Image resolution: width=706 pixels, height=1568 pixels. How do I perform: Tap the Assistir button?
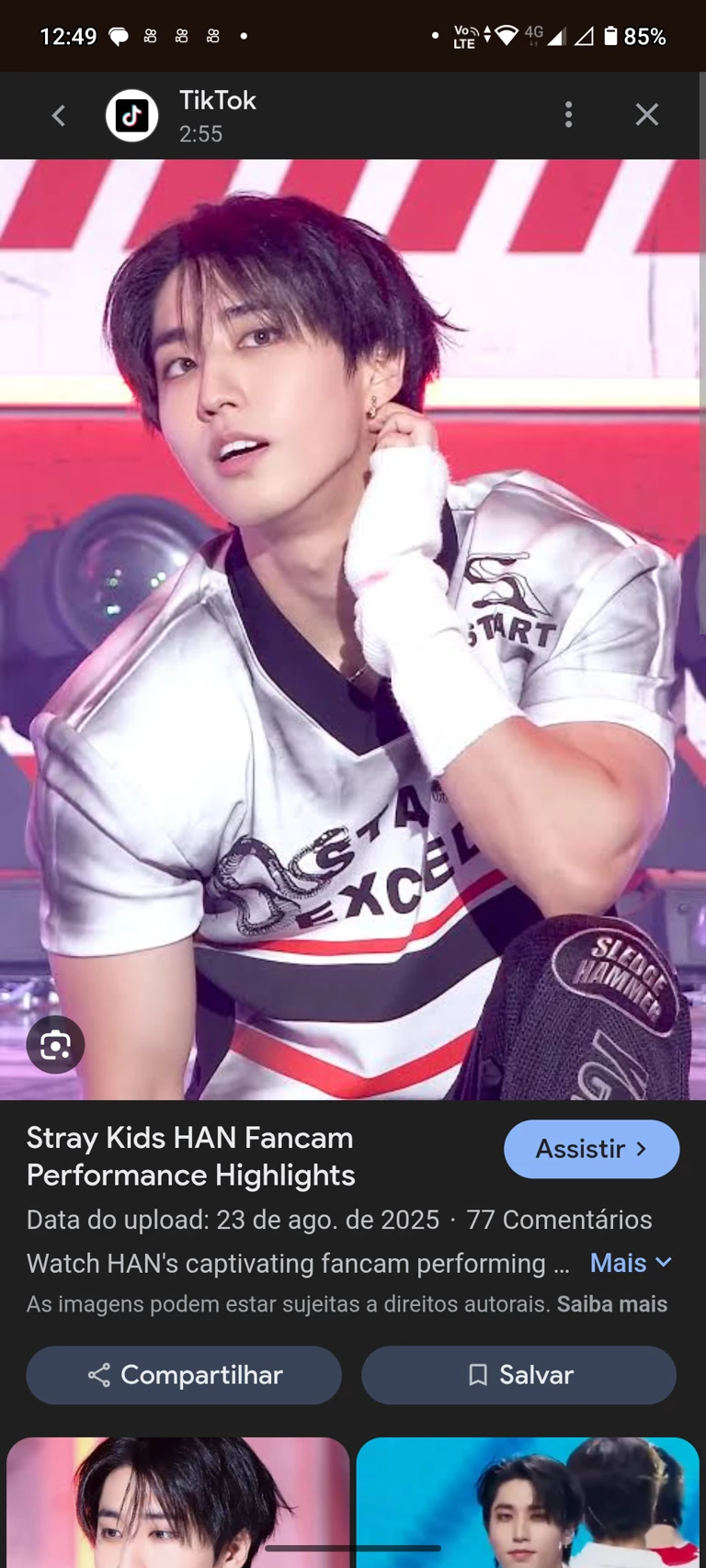[591, 1149]
